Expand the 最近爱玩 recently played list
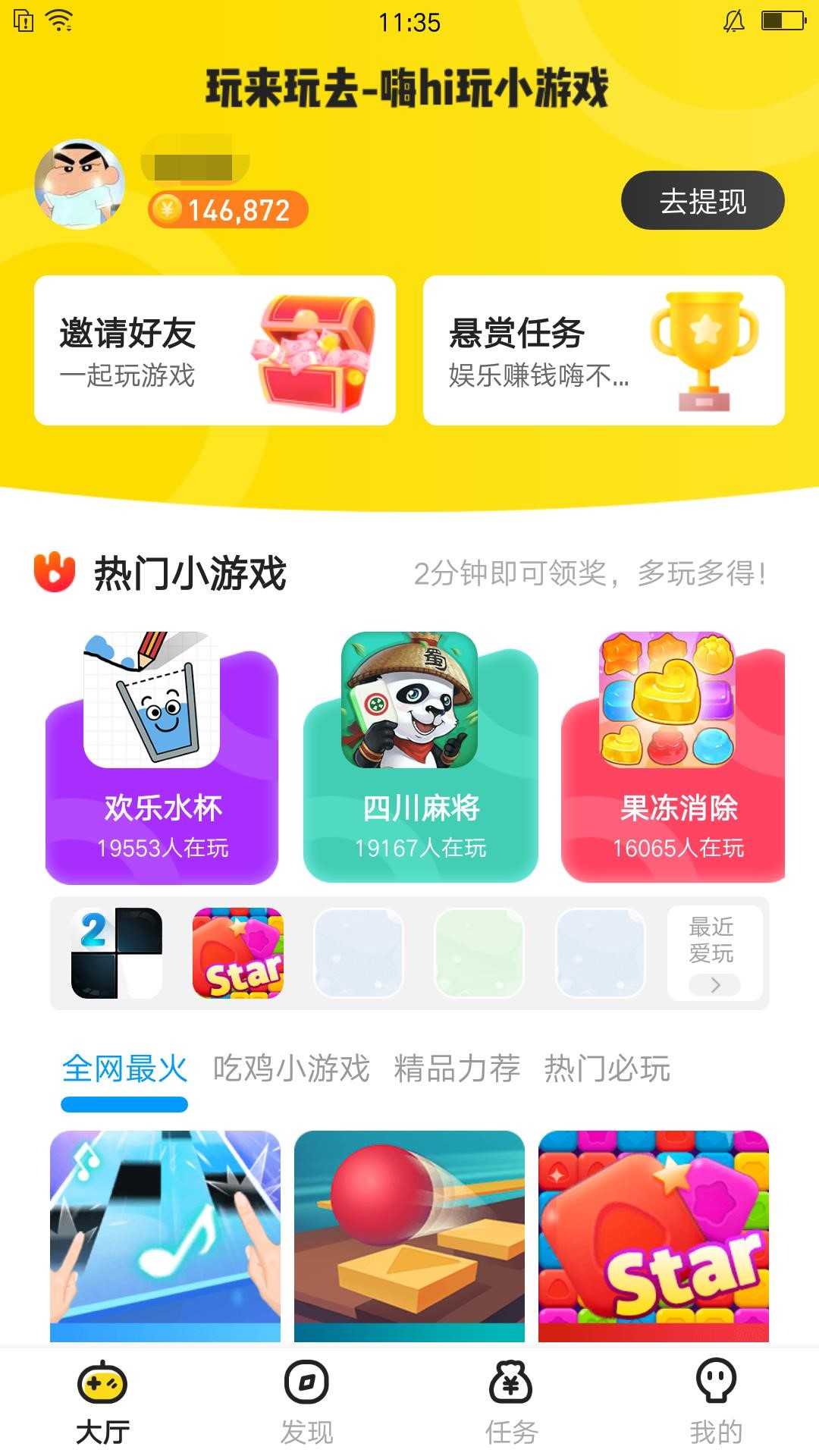The width and height of the screenshot is (819, 1456). pyautogui.click(x=714, y=953)
